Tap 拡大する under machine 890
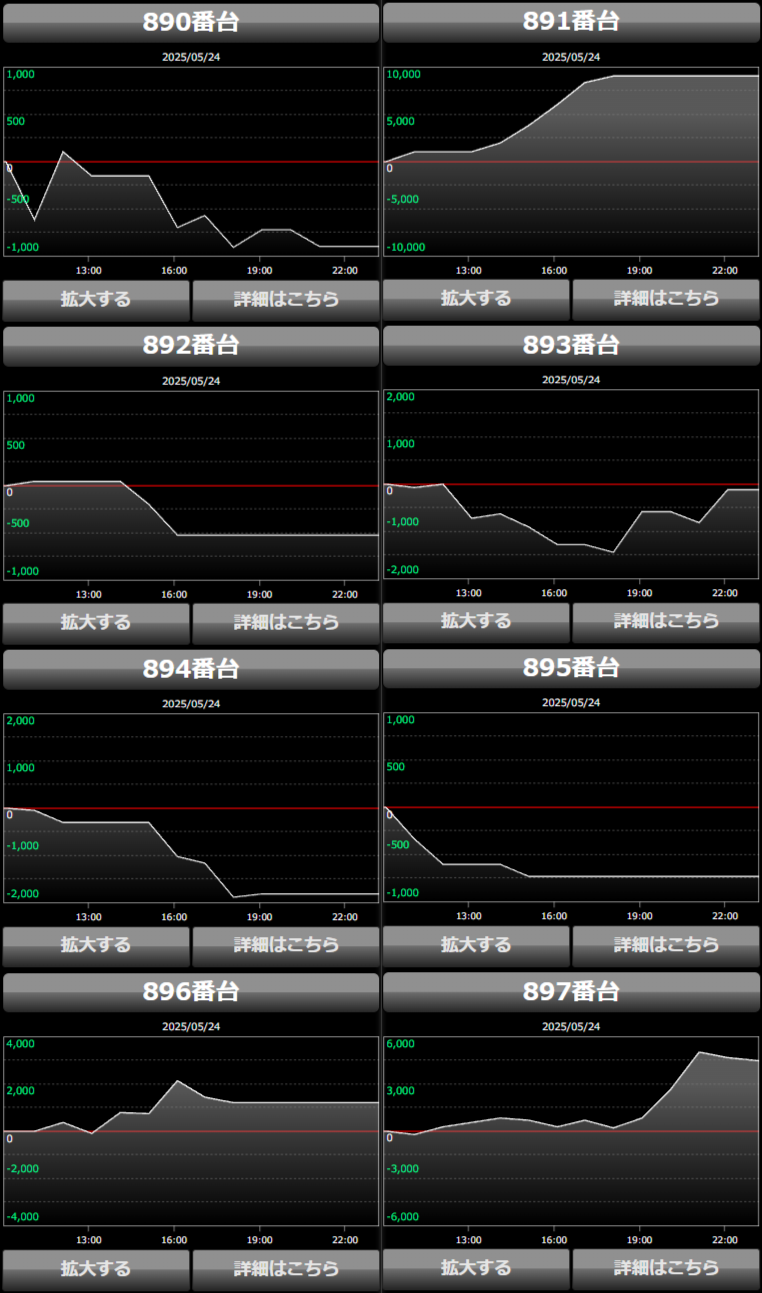This screenshot has width=762, height=1293. click(96, 300)
